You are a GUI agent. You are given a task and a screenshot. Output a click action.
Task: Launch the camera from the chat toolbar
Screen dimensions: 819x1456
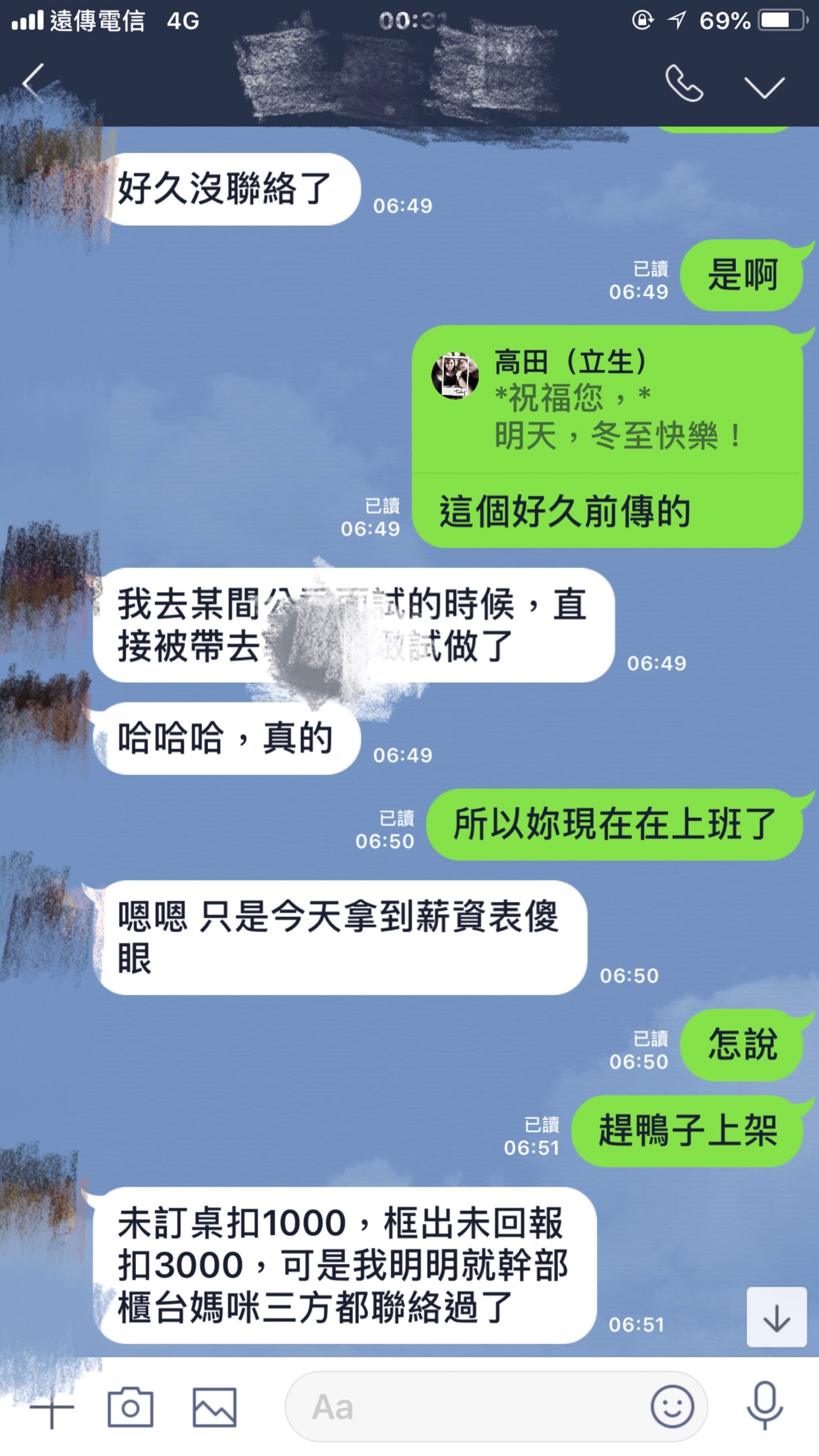[x=130, y=1407]
